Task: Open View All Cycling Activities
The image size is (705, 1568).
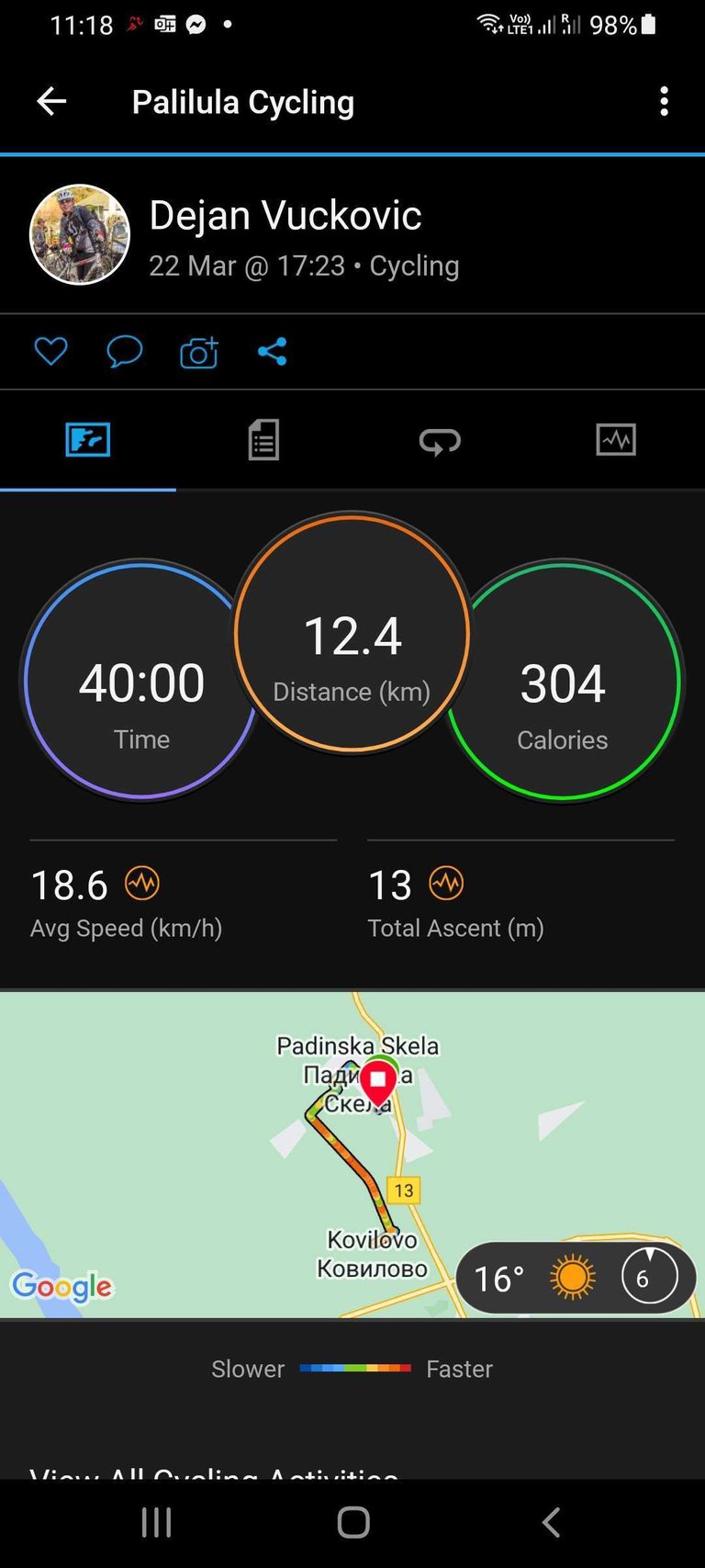Action: pos(214,1472)
